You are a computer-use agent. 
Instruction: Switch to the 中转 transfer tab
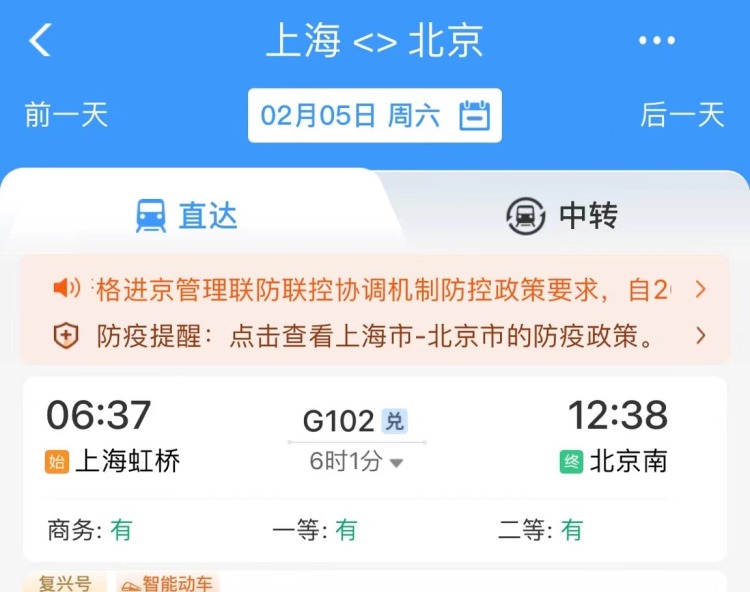coord(562,215)
